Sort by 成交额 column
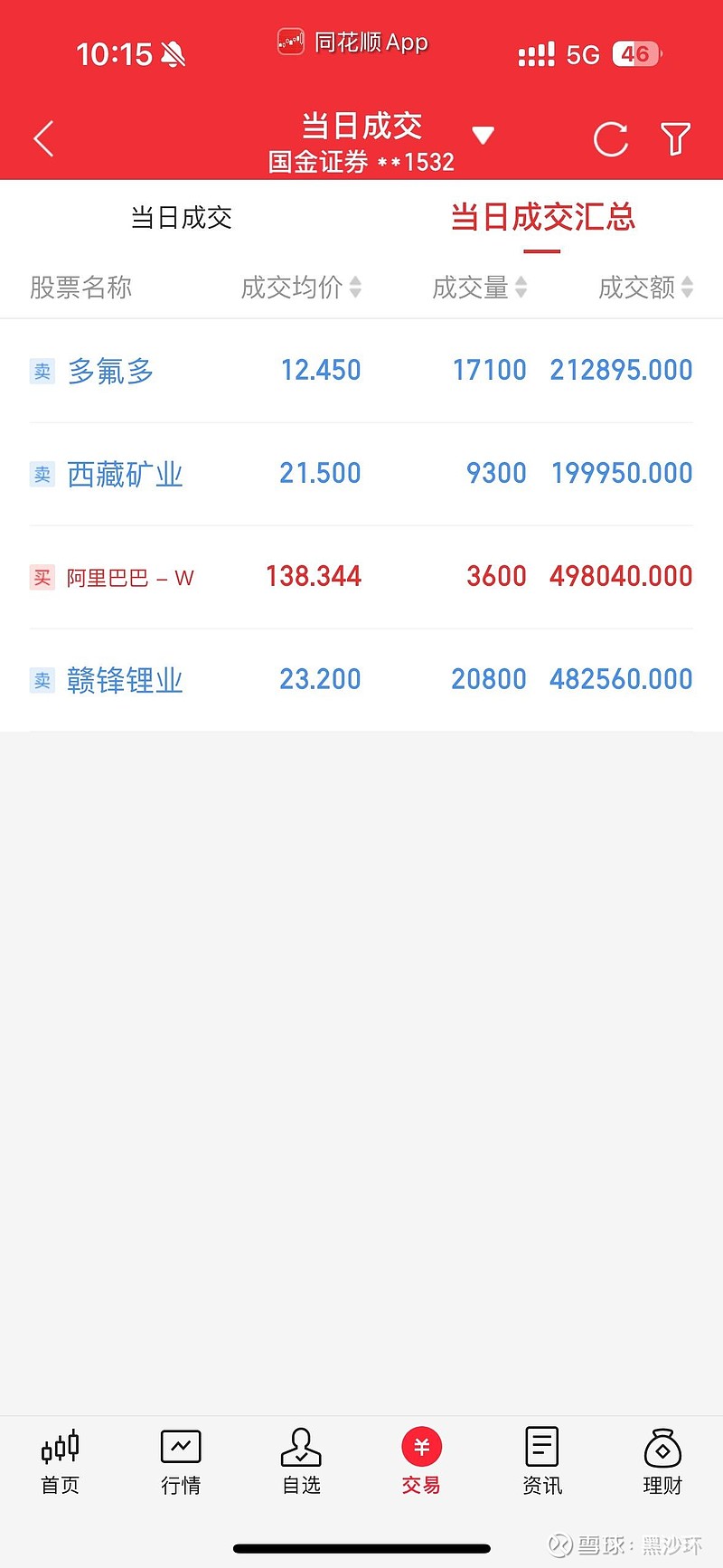This screenshot has height=1568, width=723. 645,288
